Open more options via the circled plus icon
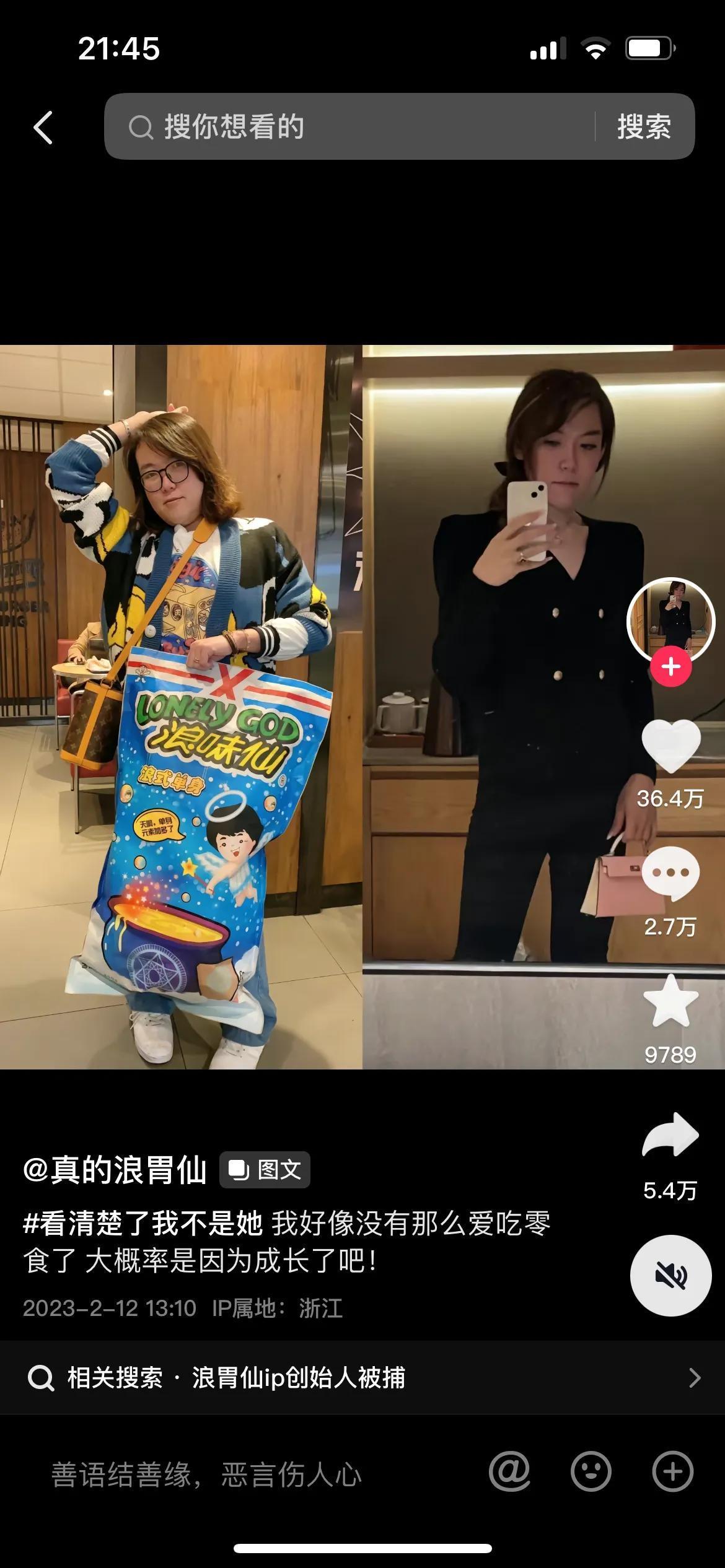The height and width of the screenshot is (1568, 725). (672, 1471)
